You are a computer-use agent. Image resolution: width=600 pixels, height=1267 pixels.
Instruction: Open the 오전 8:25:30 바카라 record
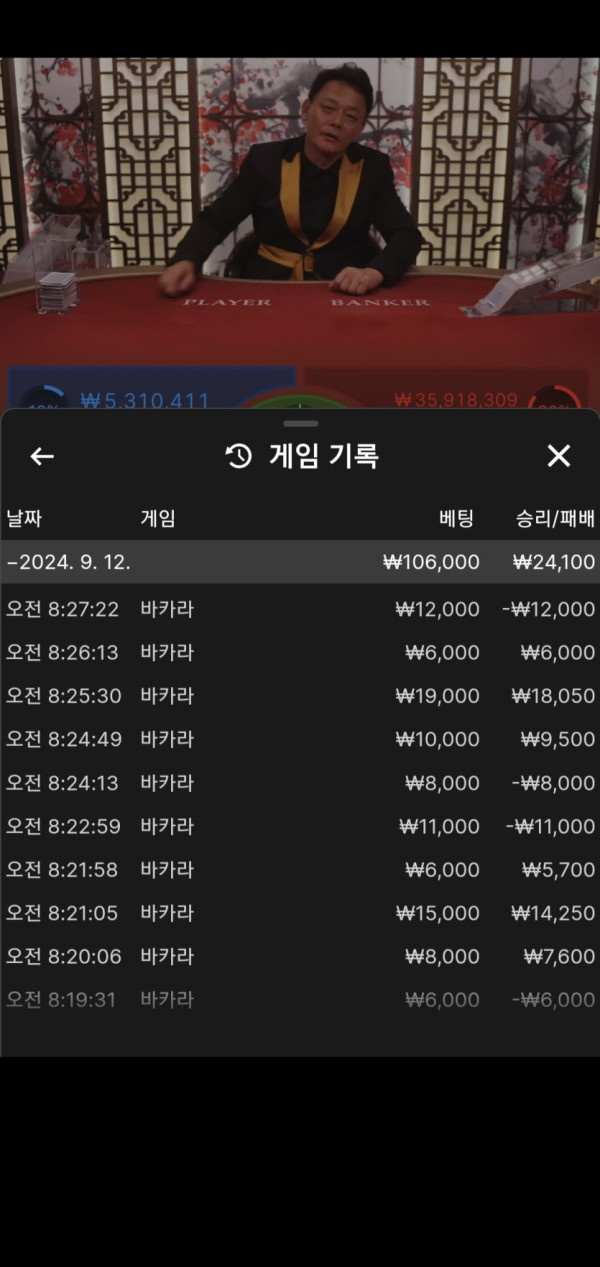[300, 696]
